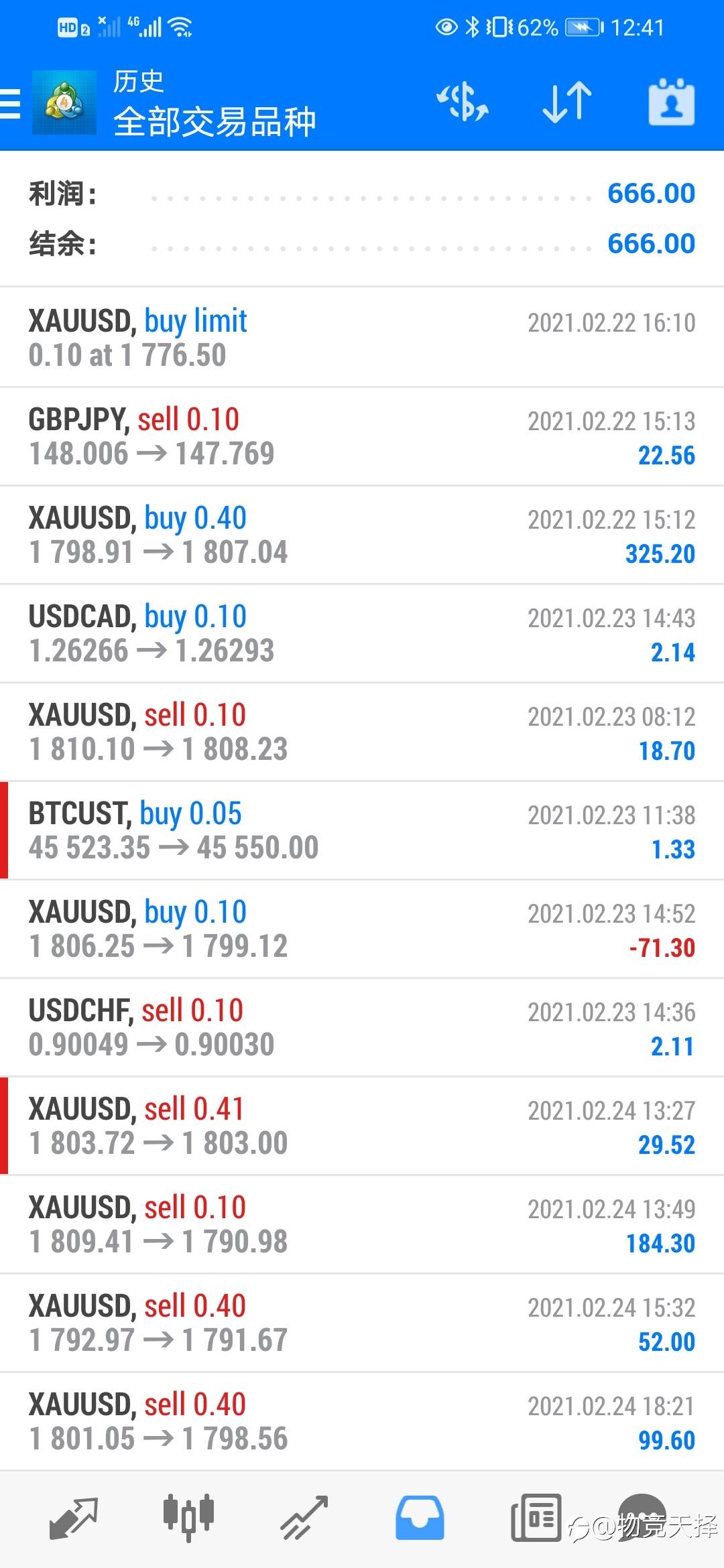Image resolution: width=724 pixels, height=1568 pixels.
Task: Open the XAUUSD trade with 18.70 profit
Action: pos(362,732)
